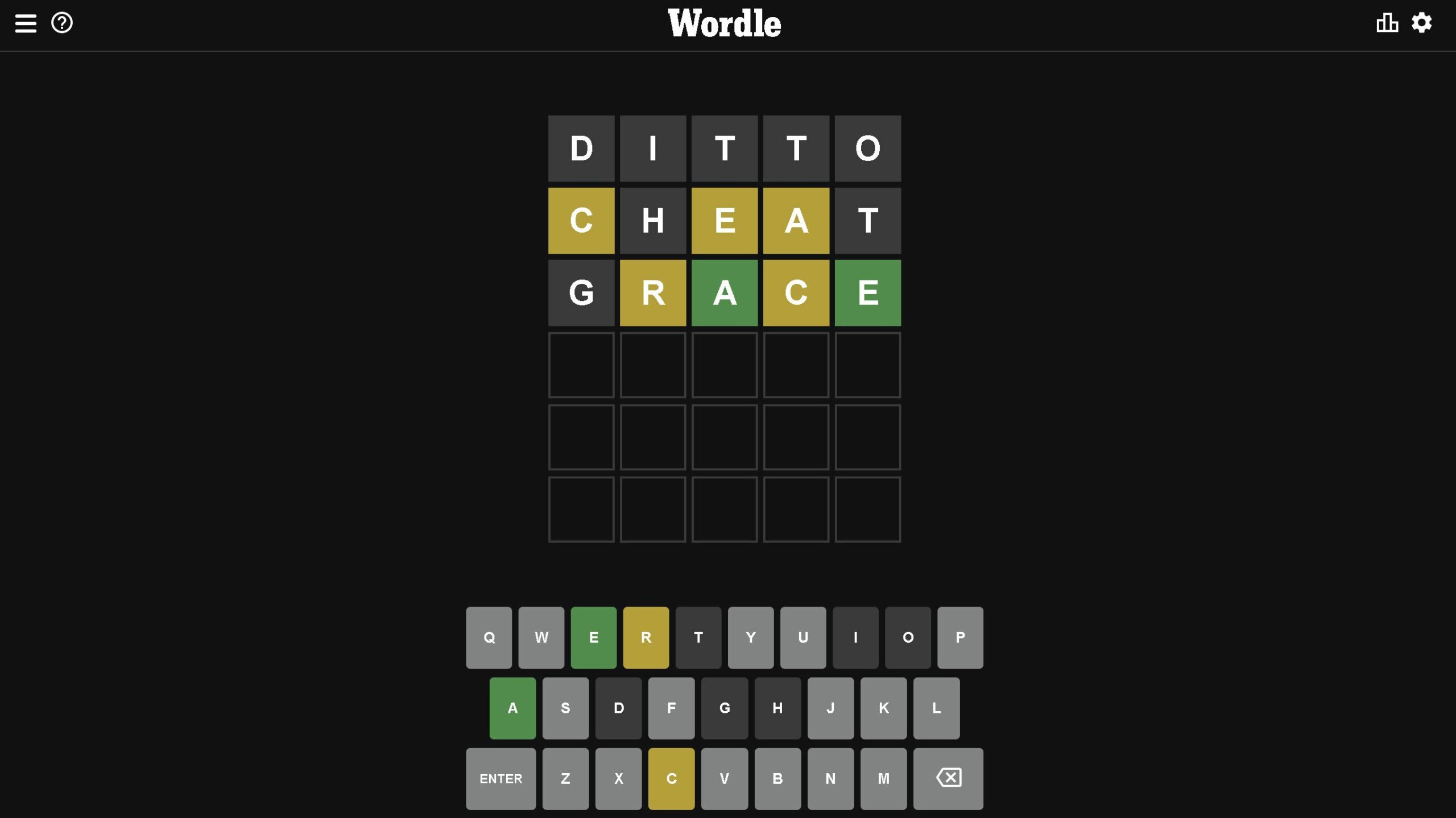Delete a letter with backspace
Image resolution: width=1456 pixels, height=818 pixels.
(948, 778)
